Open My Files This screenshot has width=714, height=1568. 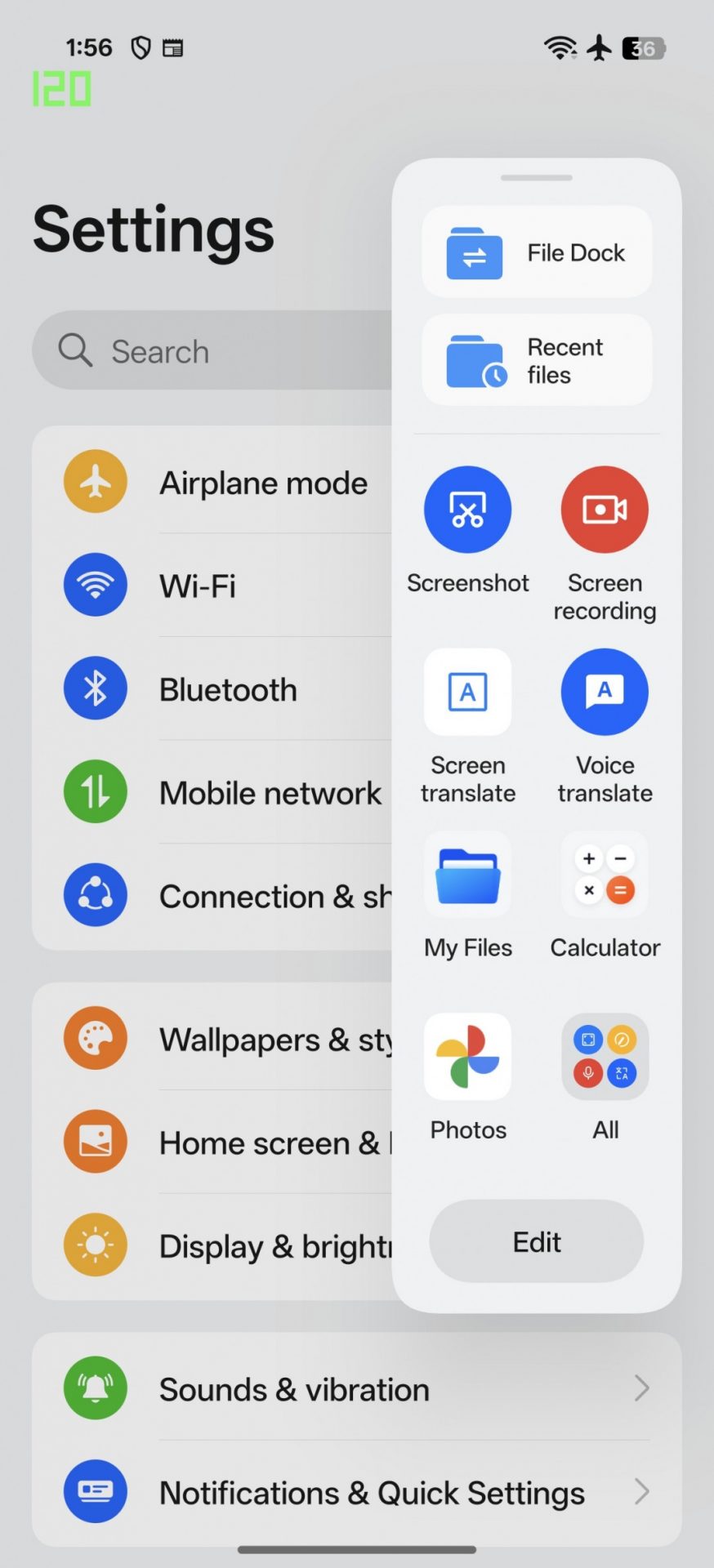pyautogui.click(x=467, y=875)
